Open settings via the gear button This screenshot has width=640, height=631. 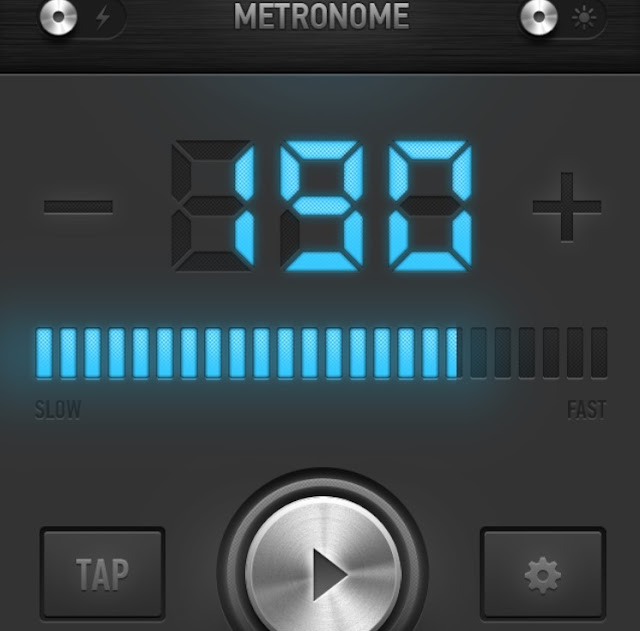(x=543, y=573)
